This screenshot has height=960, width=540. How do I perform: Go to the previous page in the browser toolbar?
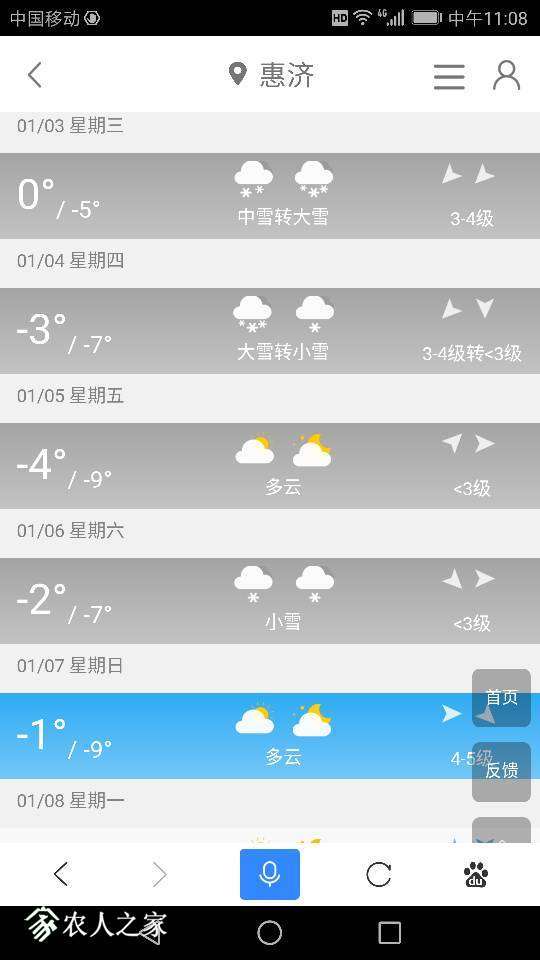[61, 874]
